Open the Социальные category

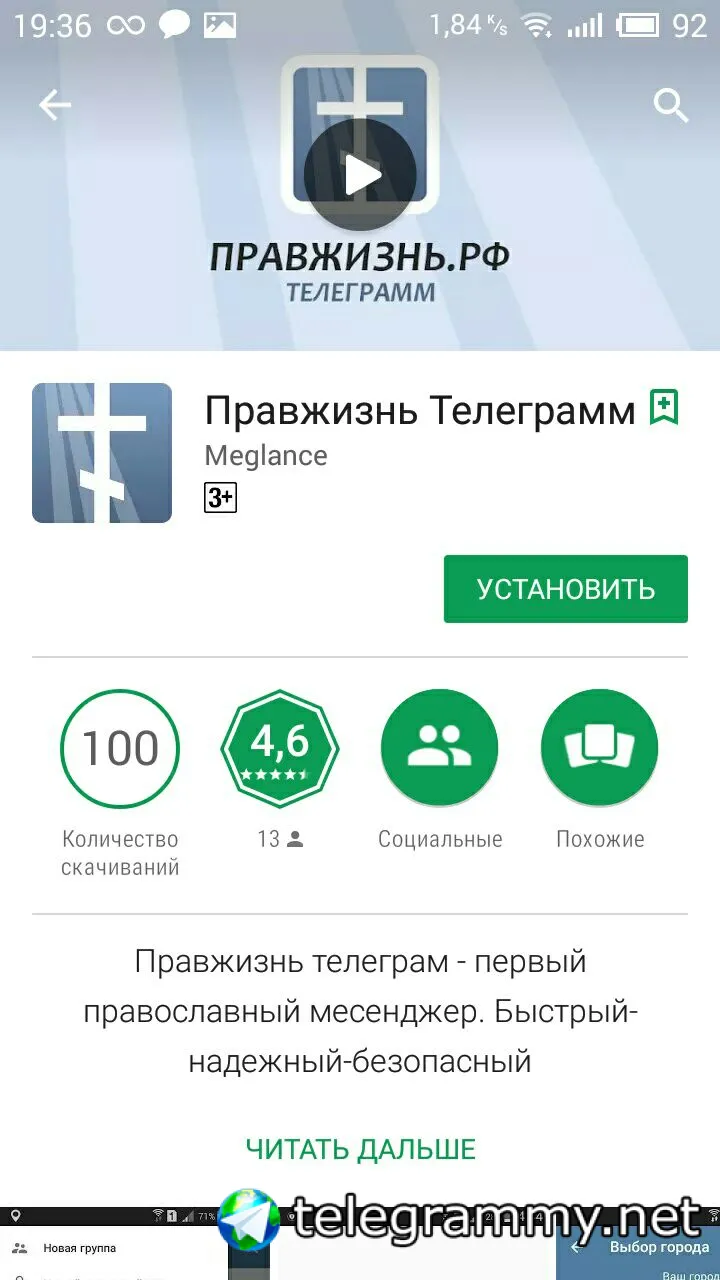tap(440, 748)
